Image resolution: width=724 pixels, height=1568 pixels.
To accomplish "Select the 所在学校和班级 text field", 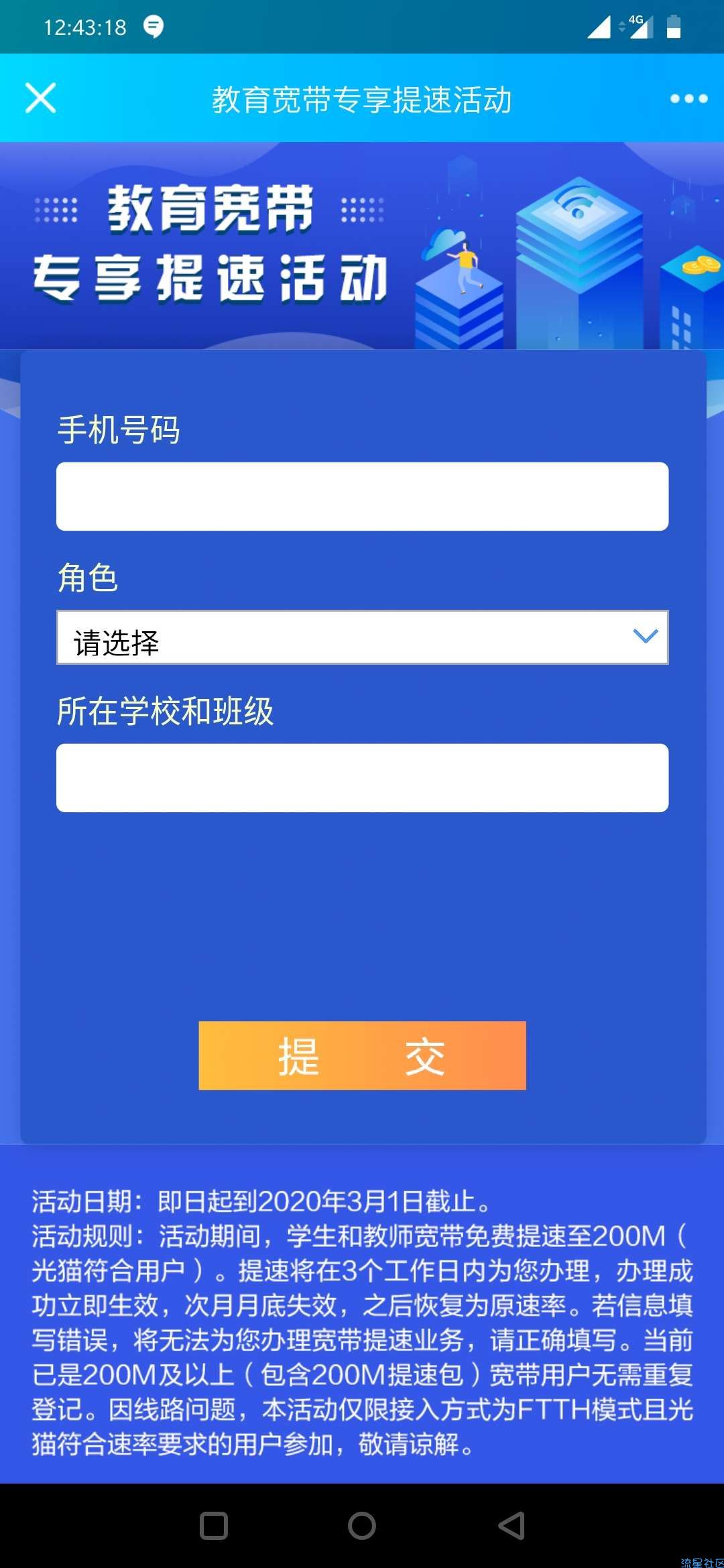I will 362,778.
